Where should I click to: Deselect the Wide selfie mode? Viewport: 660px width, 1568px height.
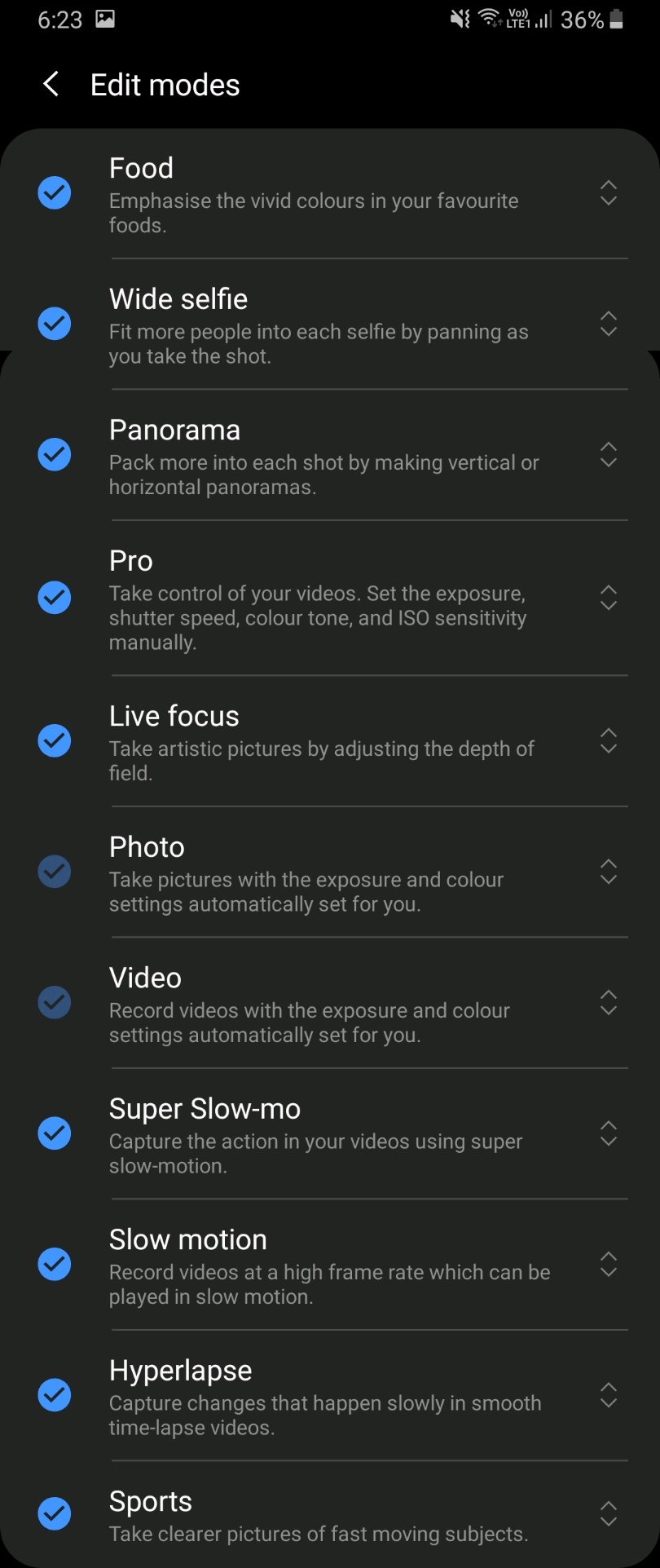coord(55,324)
